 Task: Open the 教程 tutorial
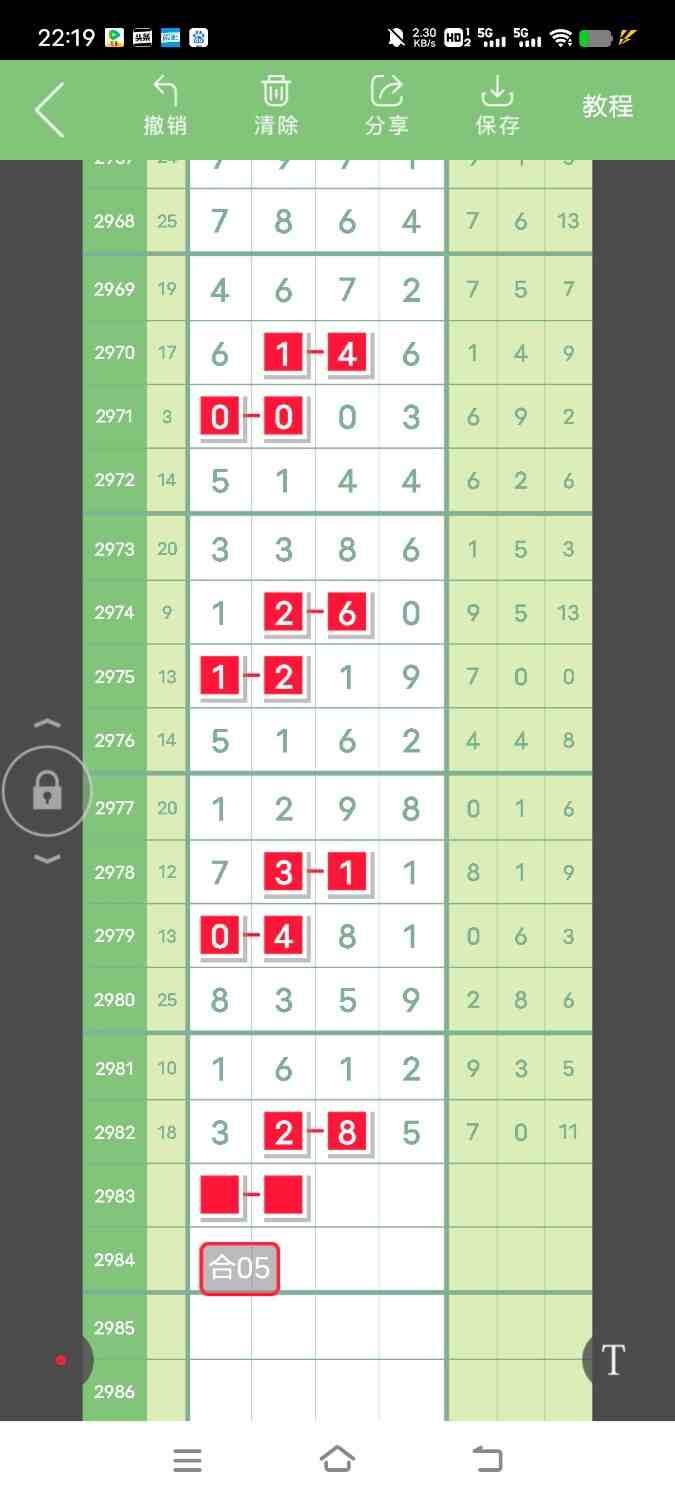[608, 107]
